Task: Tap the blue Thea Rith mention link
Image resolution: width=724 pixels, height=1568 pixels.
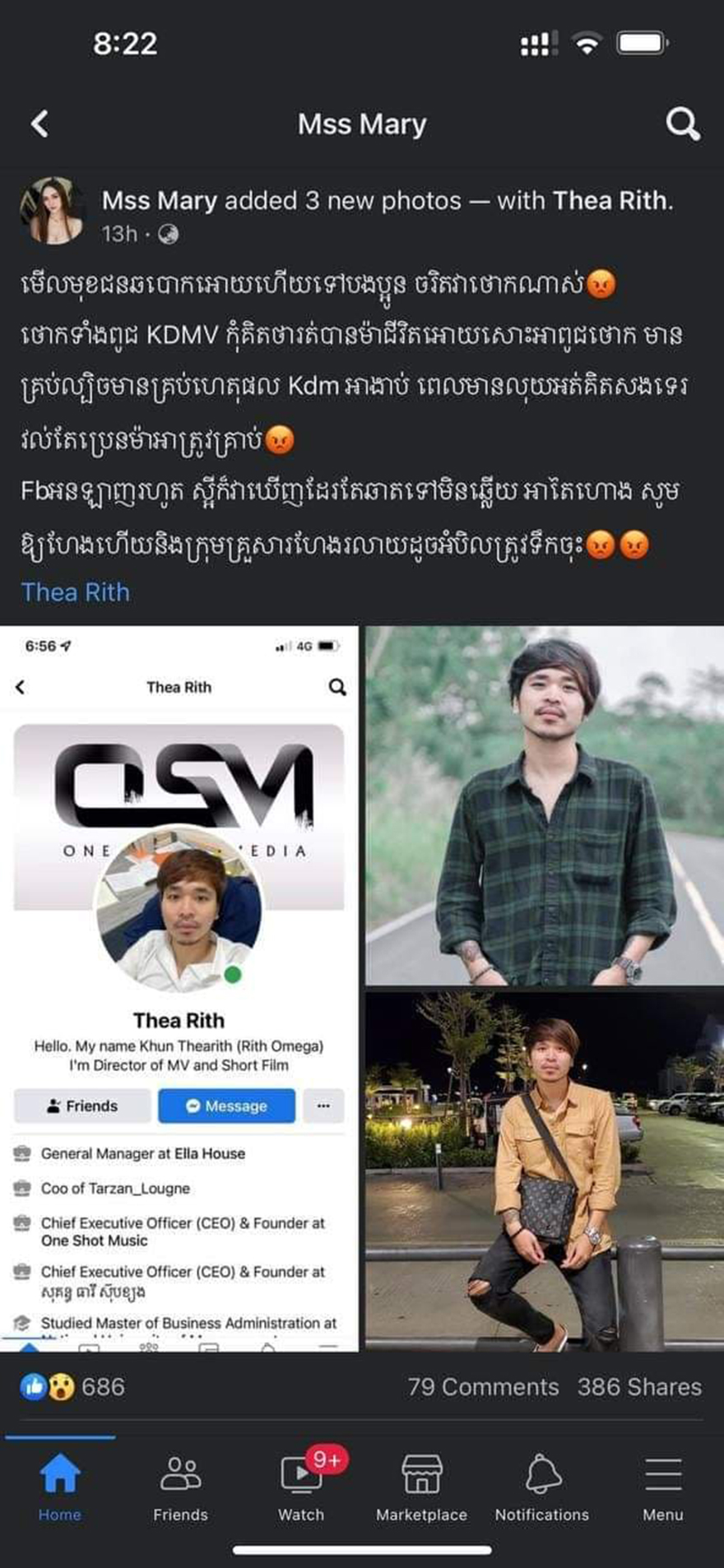Action: [75, 592]
